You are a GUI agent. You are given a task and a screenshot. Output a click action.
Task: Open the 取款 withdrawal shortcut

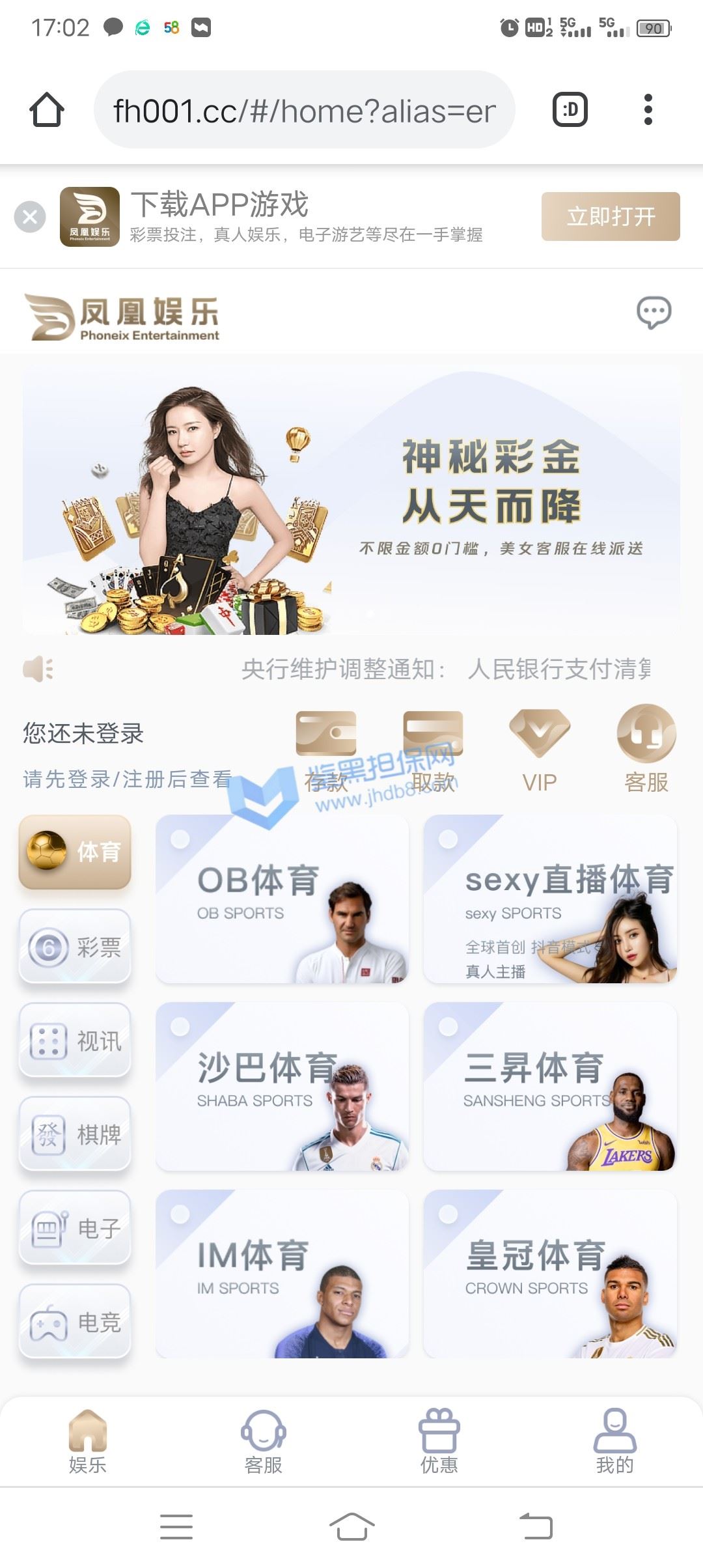click(x=433, y=751)
